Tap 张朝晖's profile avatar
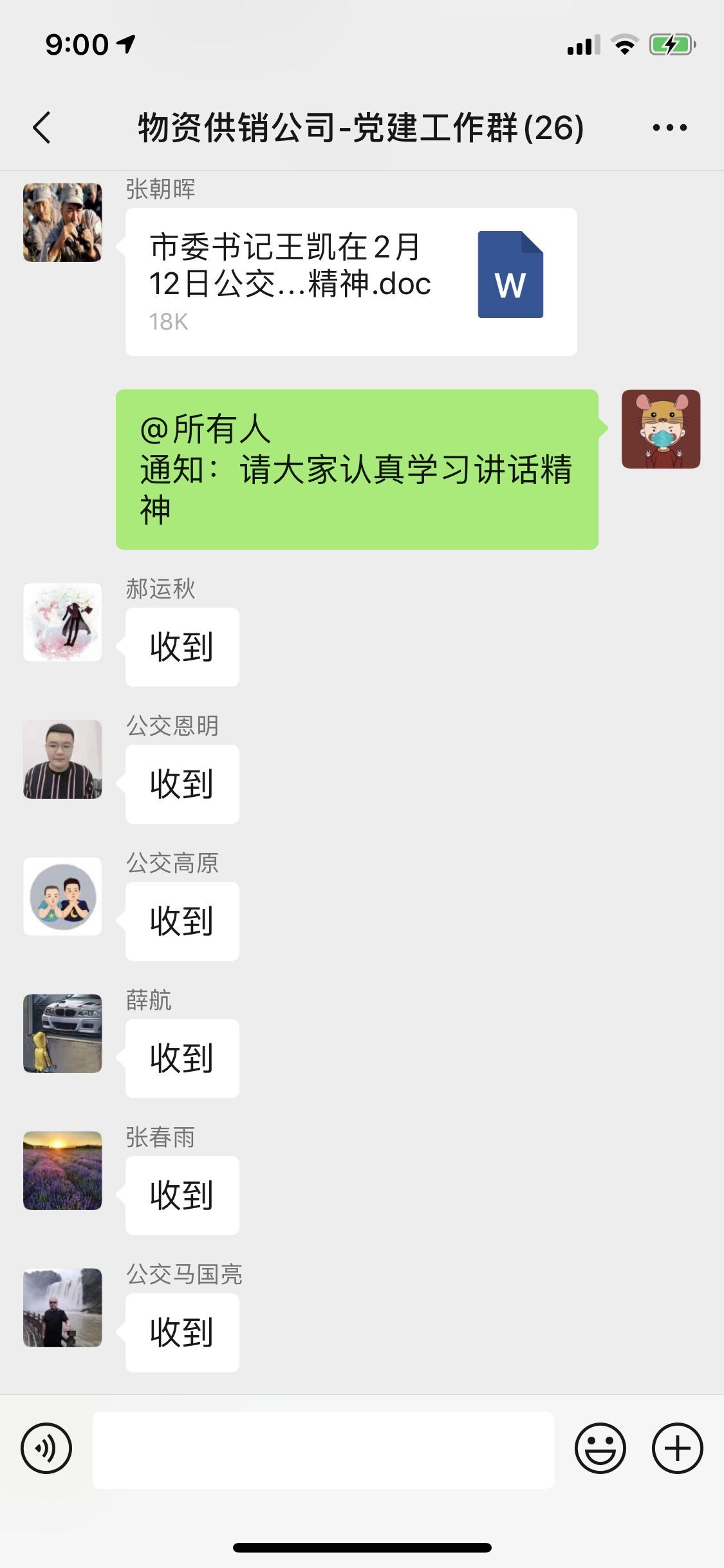 62,223
